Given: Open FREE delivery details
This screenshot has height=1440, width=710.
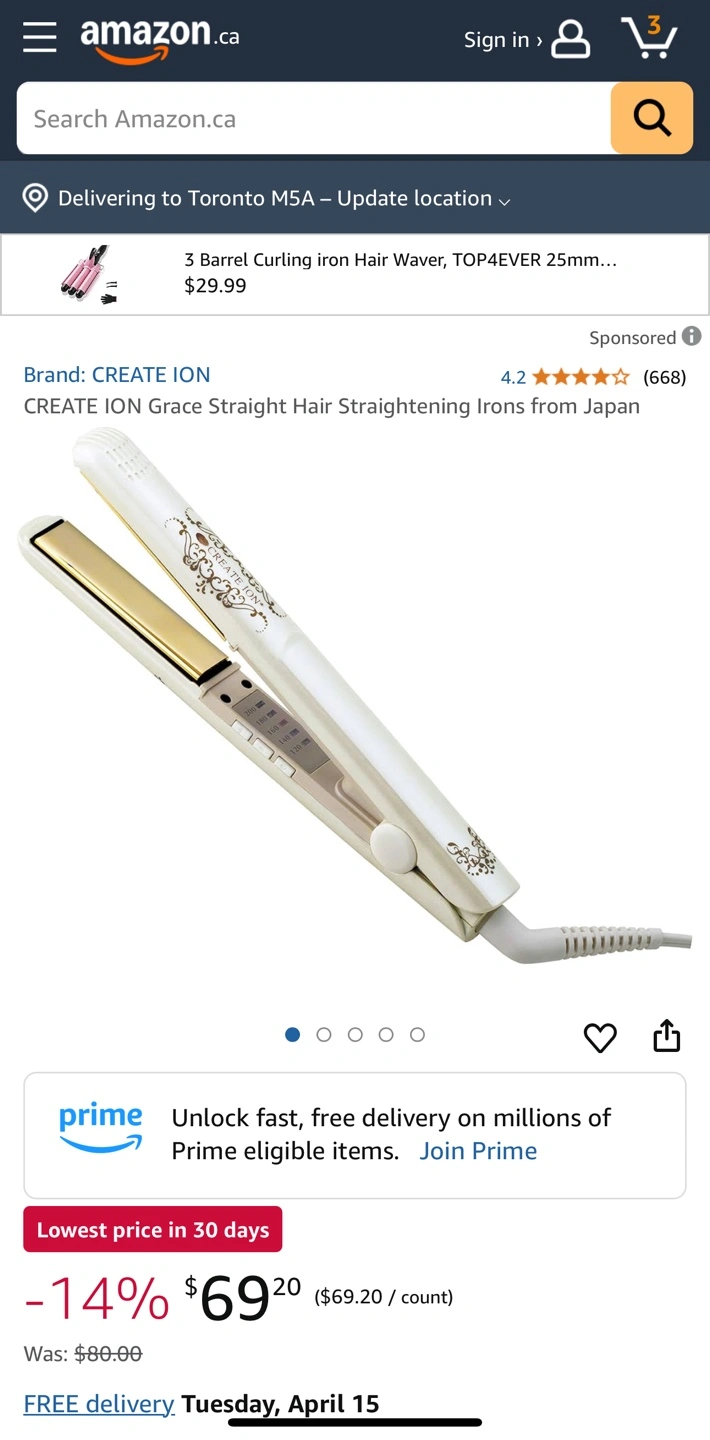Looking at the screenshot, I should click(99, 1404).
